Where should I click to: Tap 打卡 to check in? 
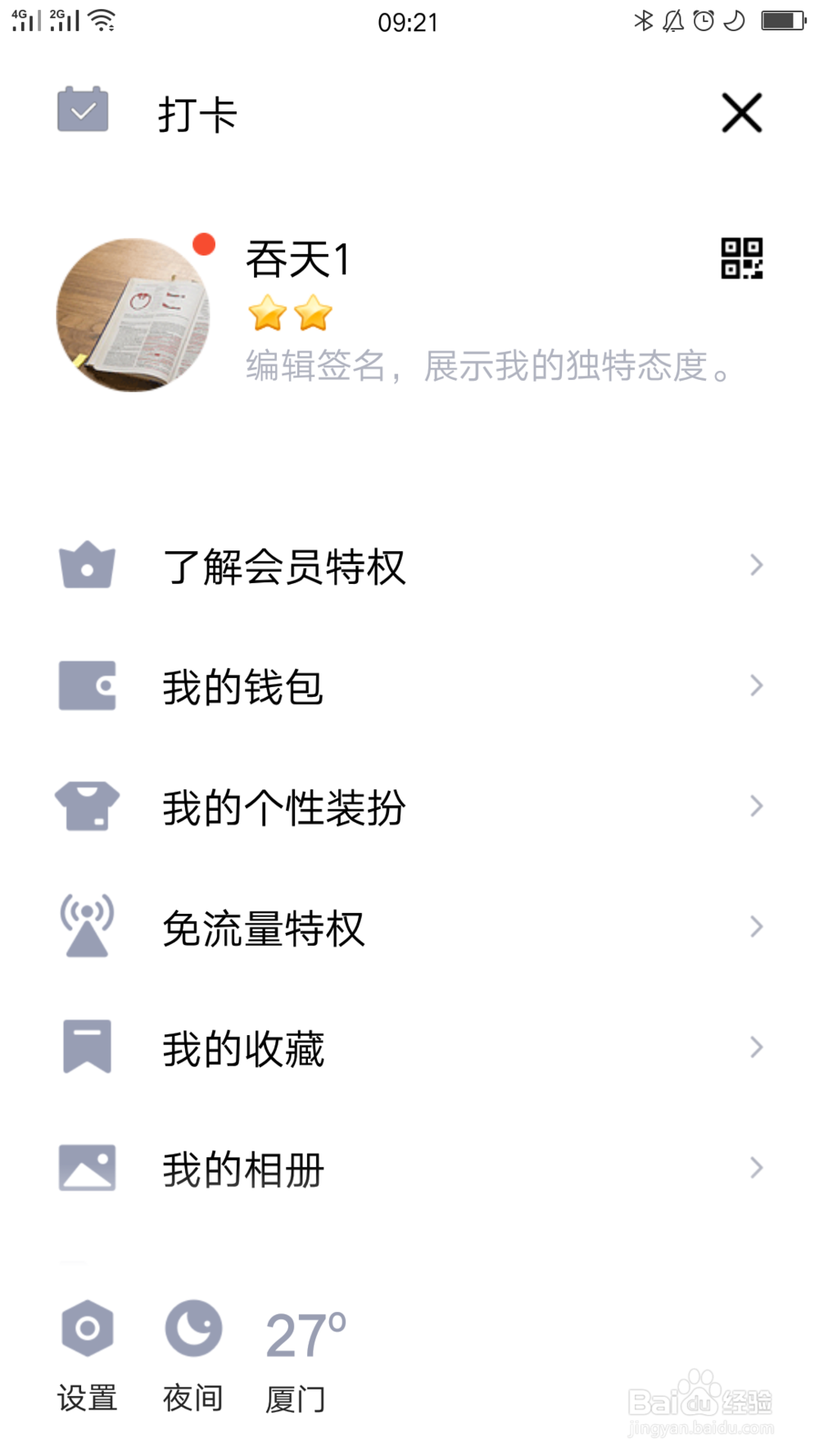tap(147, 113)
